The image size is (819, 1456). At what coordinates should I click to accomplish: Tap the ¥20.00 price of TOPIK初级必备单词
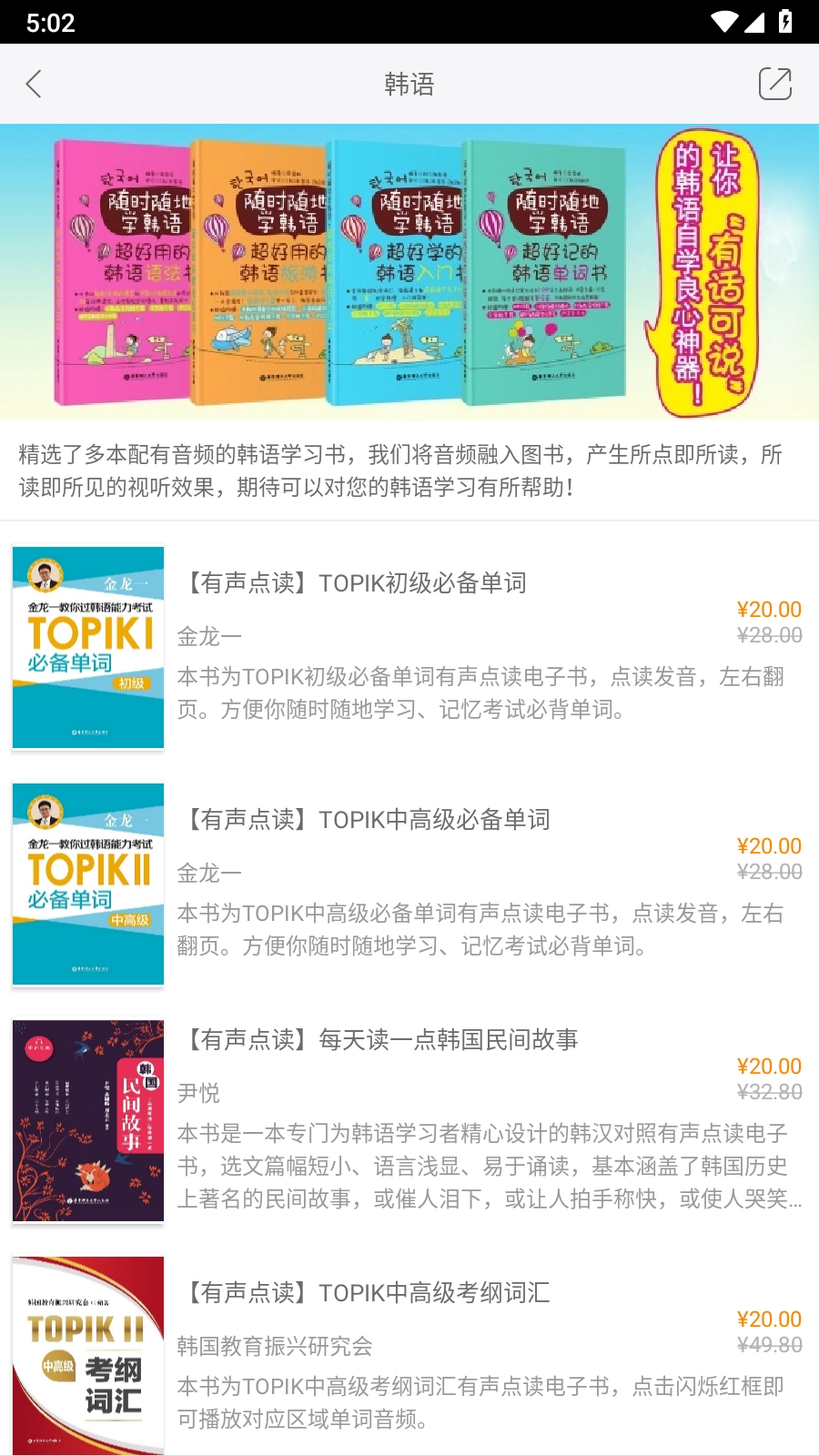click(767, 610)
